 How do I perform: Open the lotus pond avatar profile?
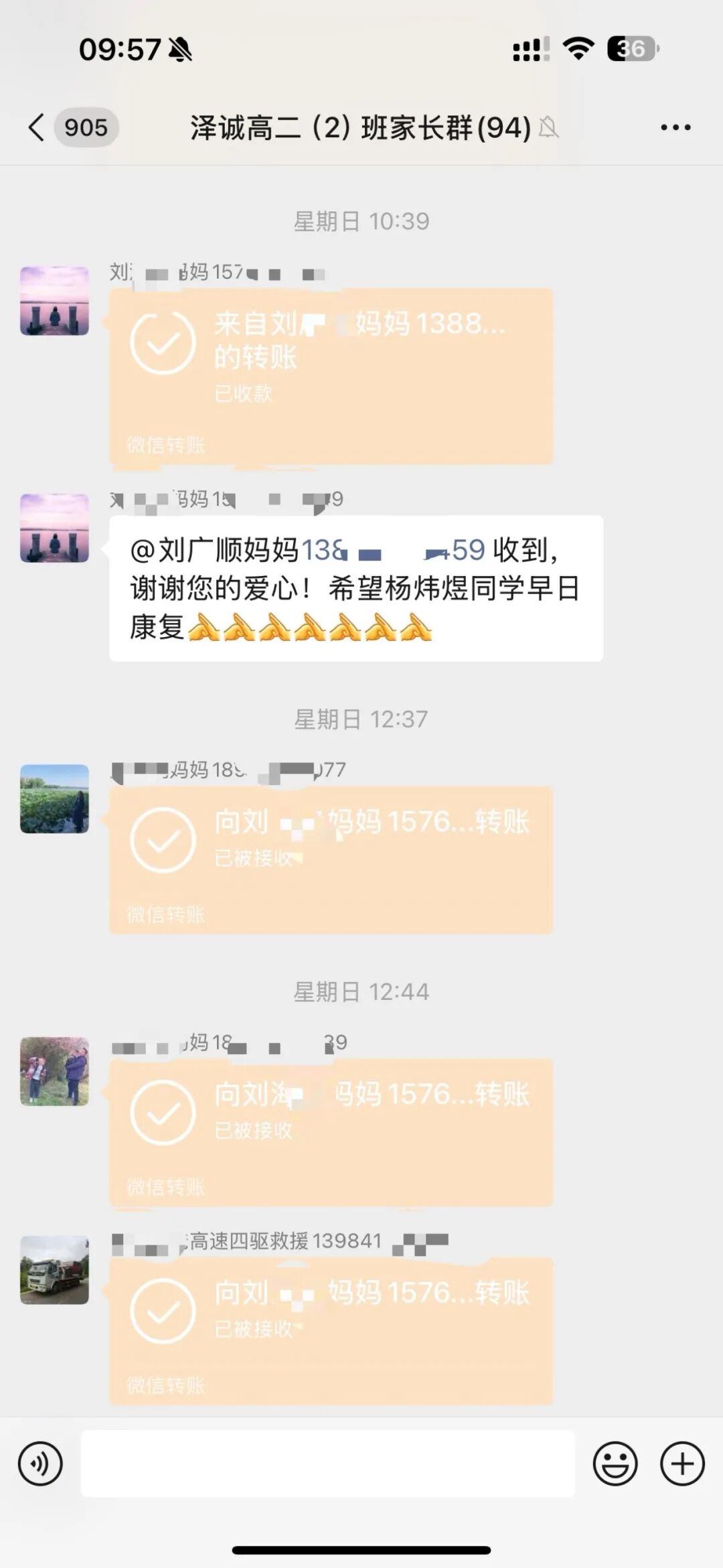[x=54, y=798]
